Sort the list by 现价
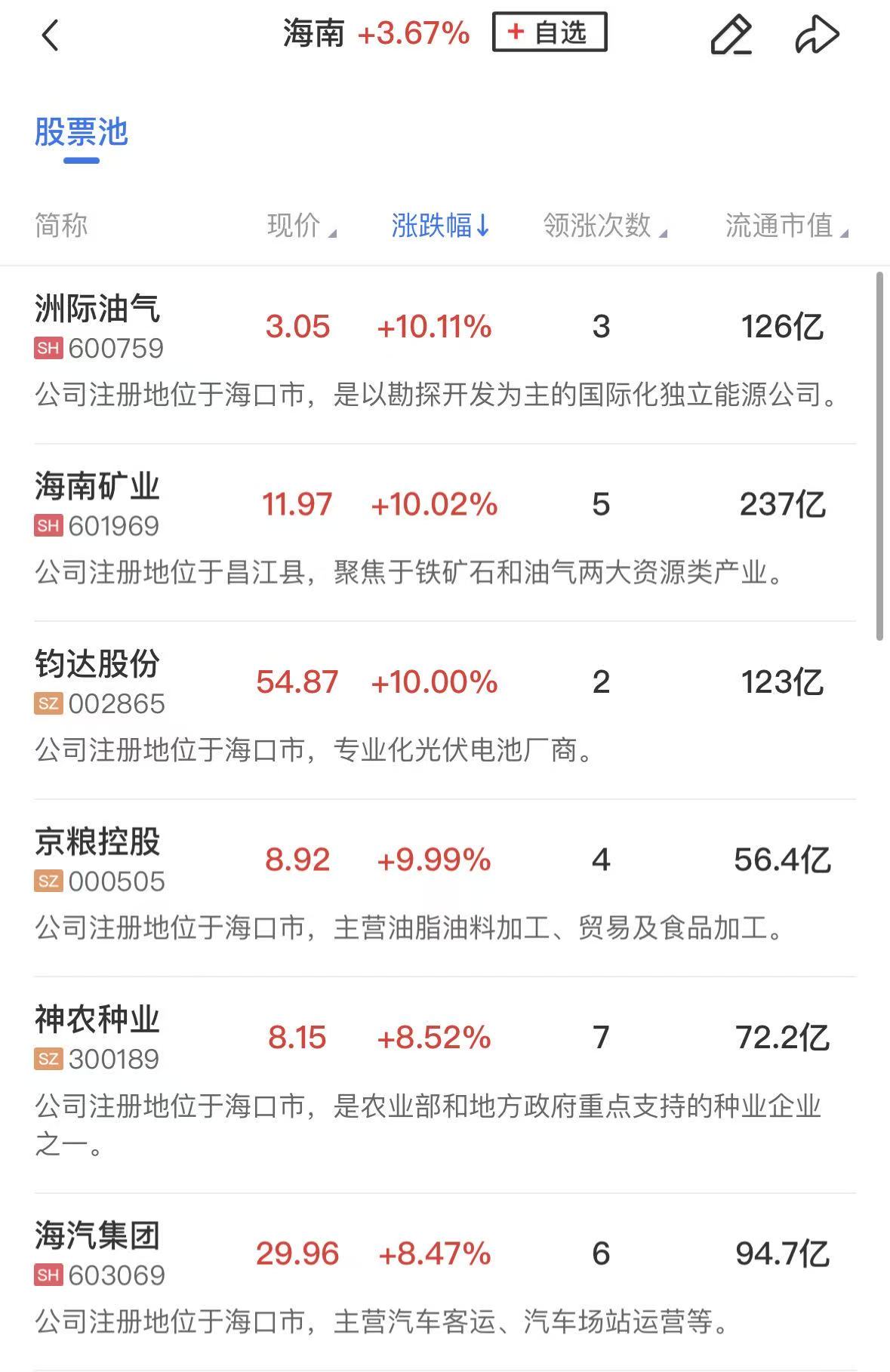 coord(300,225)
